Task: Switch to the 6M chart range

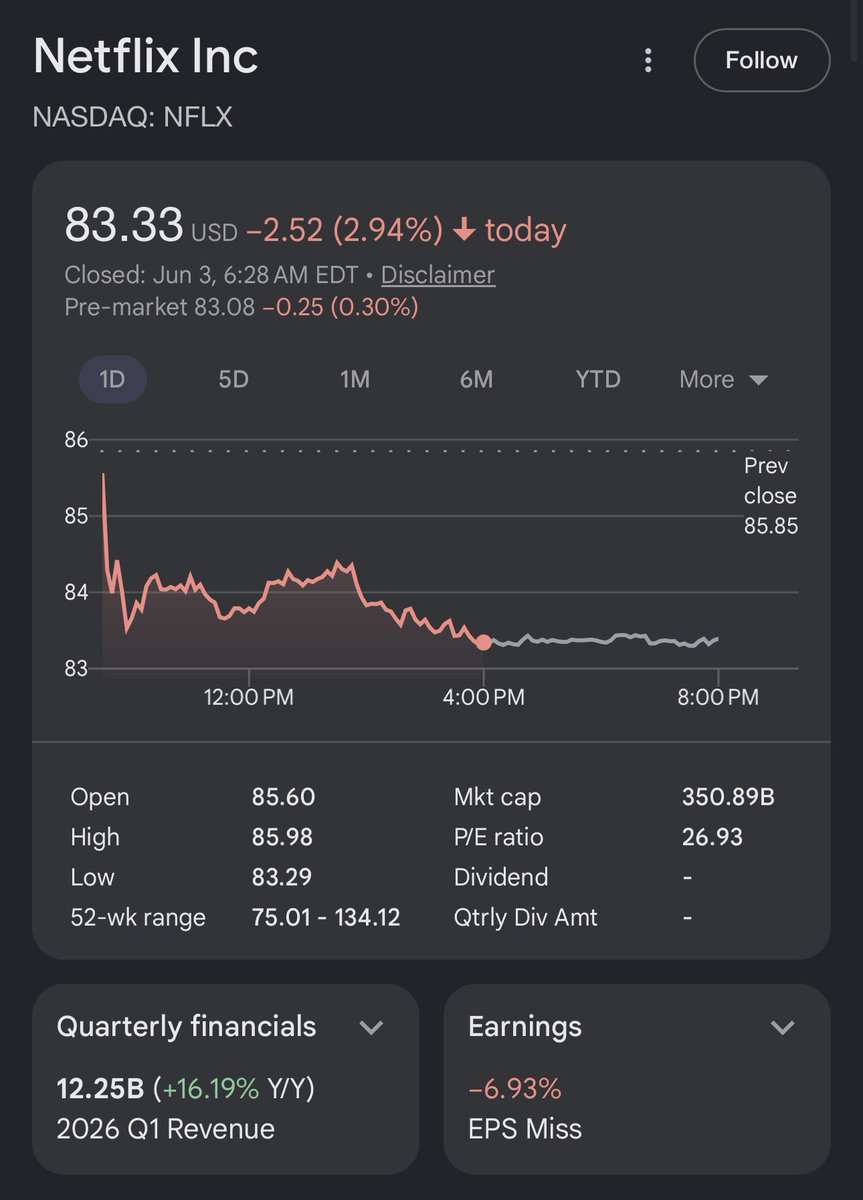Action: point(476,380)
